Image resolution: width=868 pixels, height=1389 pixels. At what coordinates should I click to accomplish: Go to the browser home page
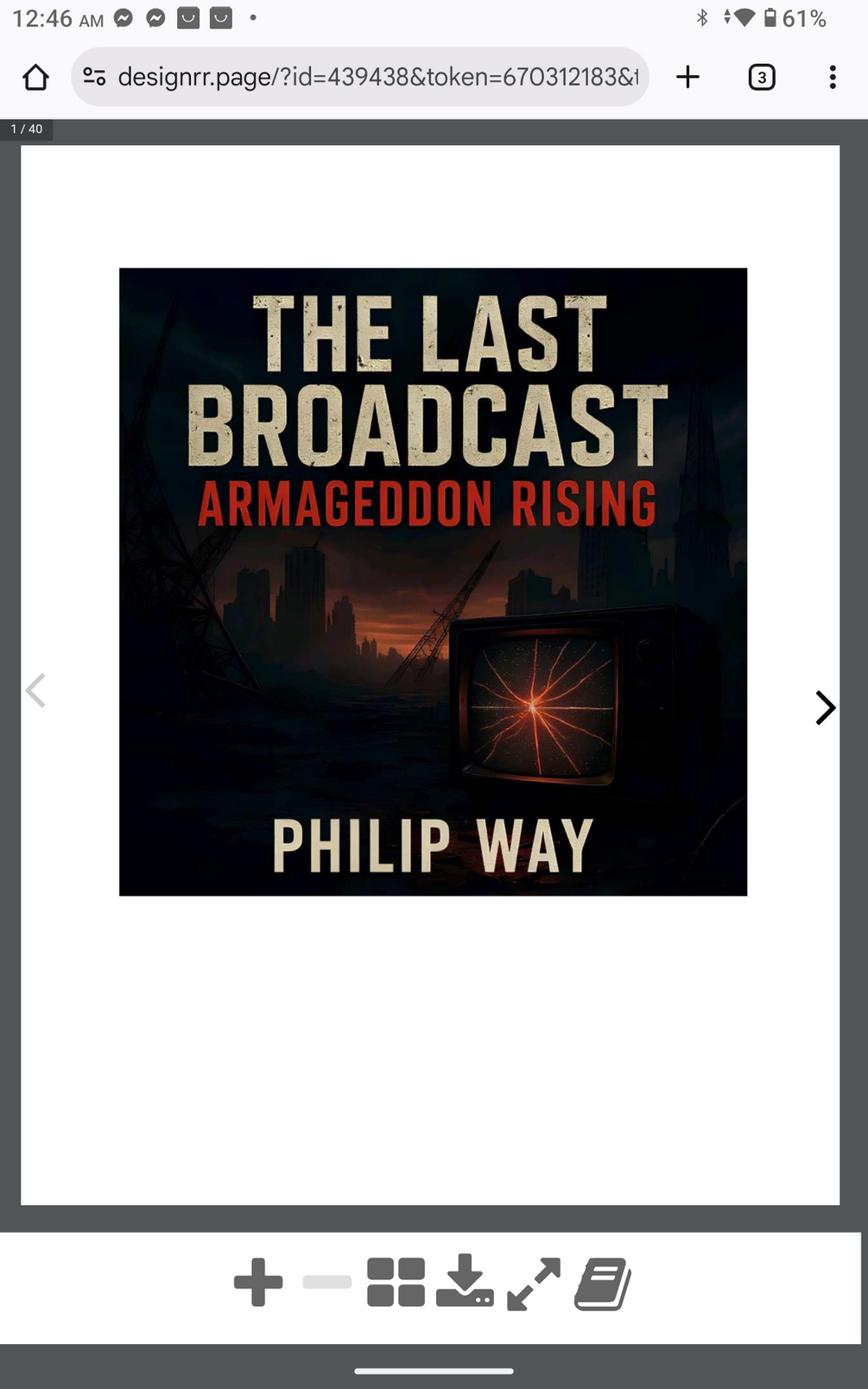tap(35, 77)
